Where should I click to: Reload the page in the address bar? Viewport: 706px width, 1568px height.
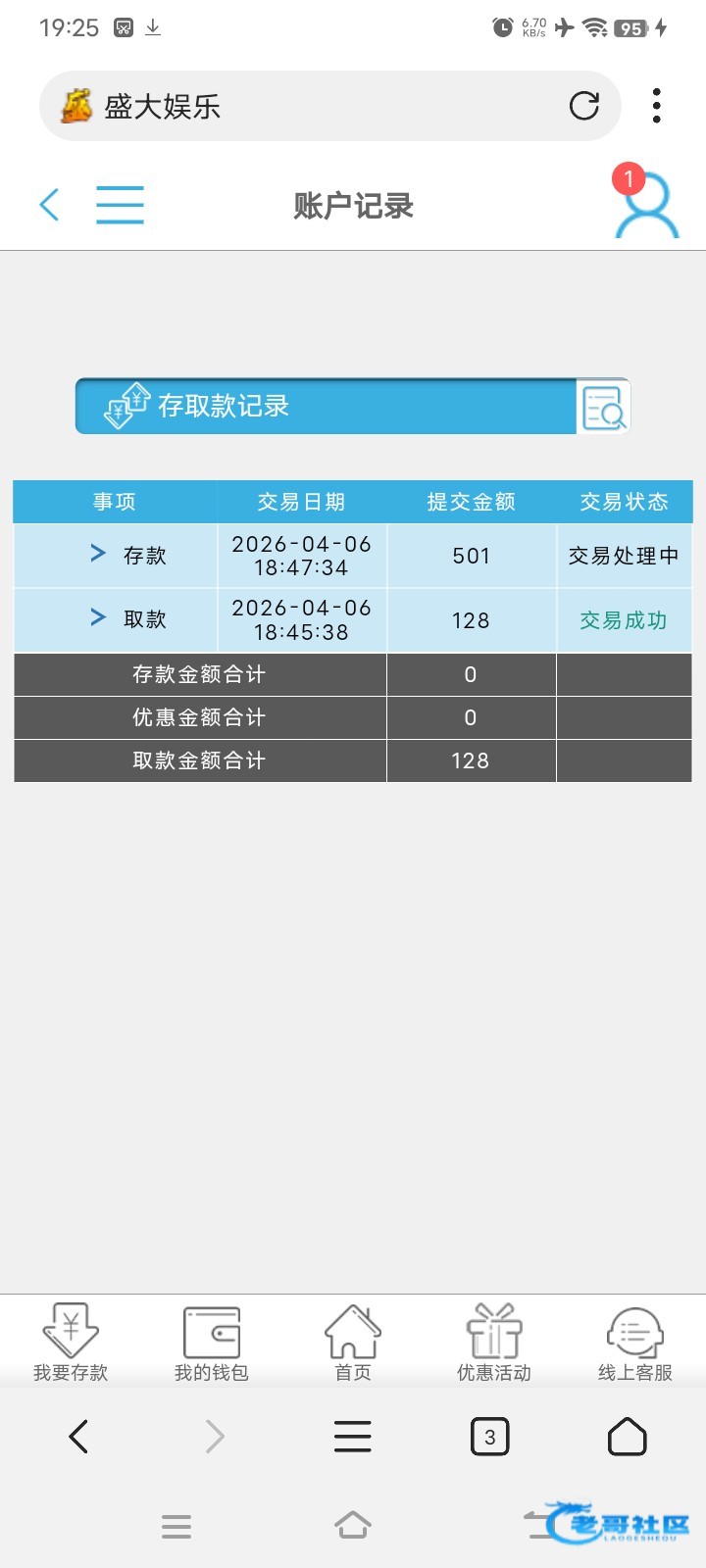(x=584, y=106)
